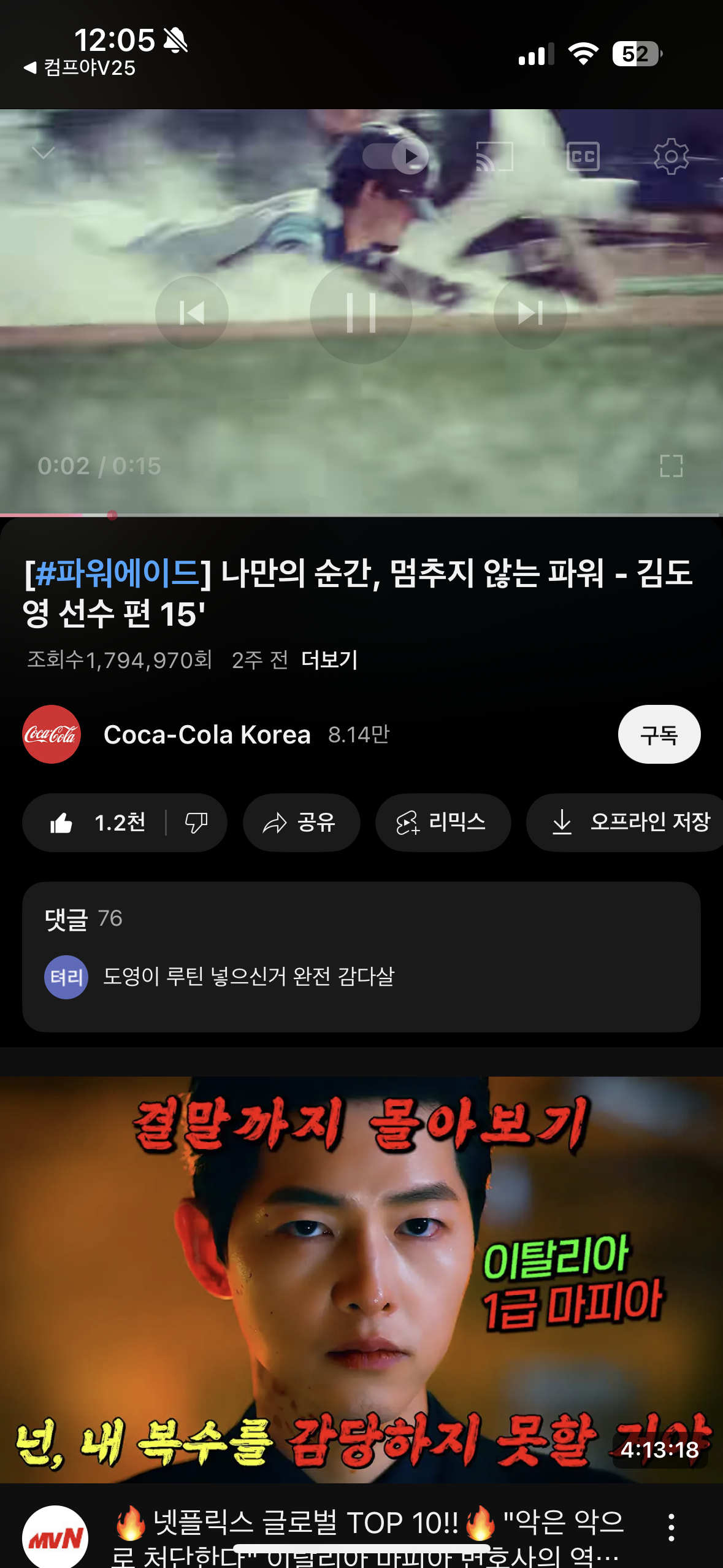Subscribe with the 구독 button
The width and height of the screenshot is (723, 1568).
tap(659, 734)
